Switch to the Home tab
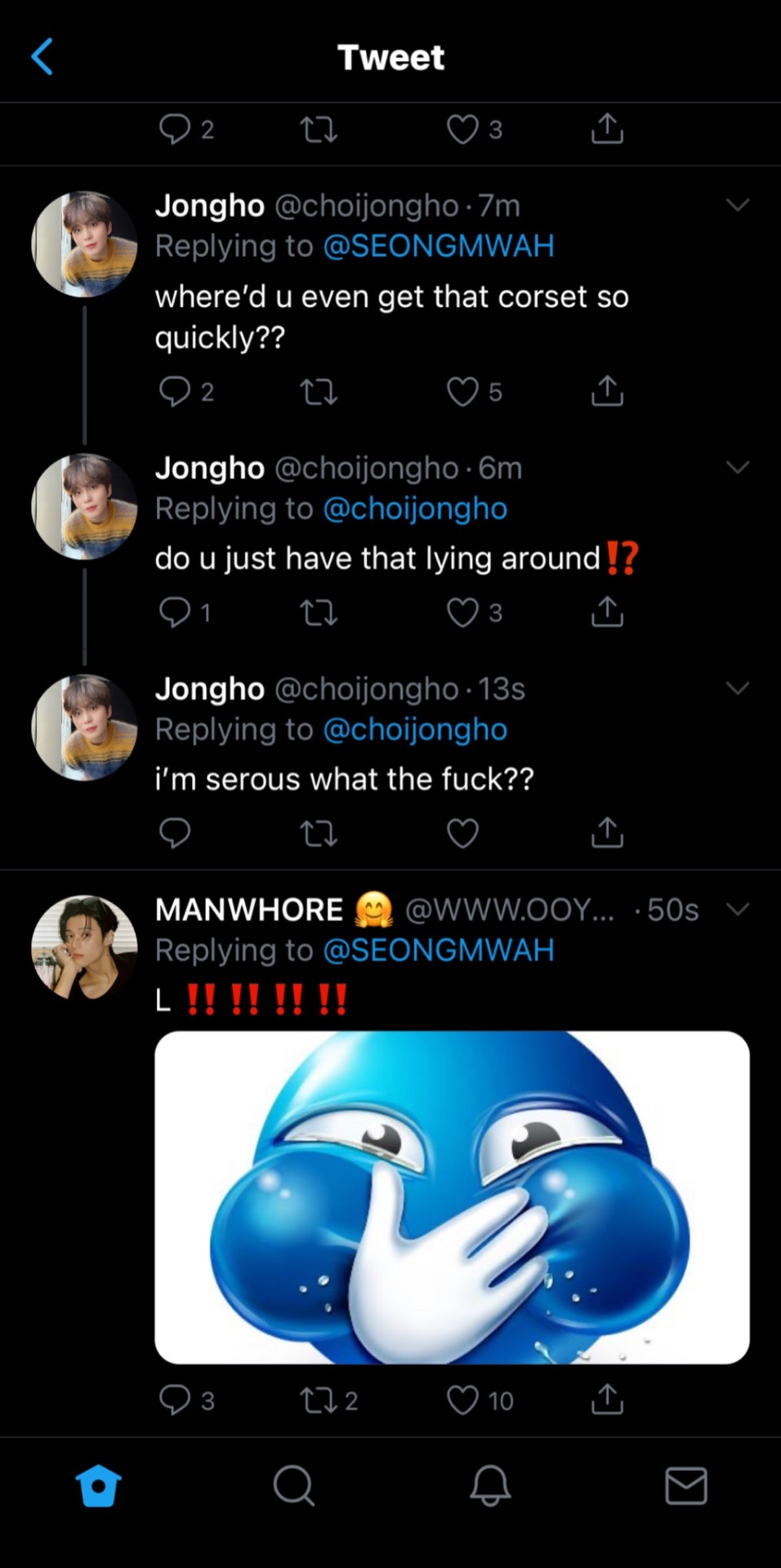The width and height of the screenshot is (781, 1568). point(98,1485)
